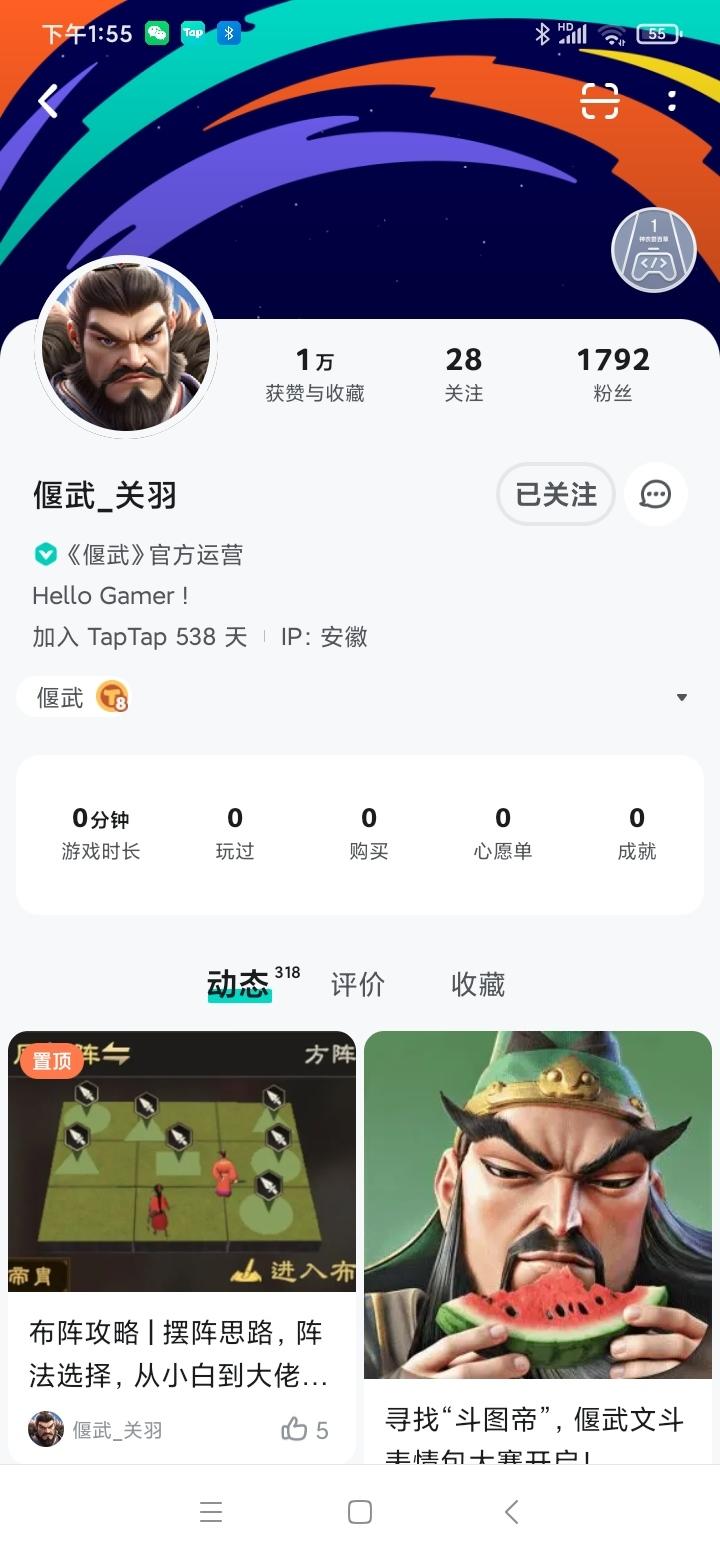Like the 布阵攻略 post with thumbs-up
Screen dimensions: 720x1560
296,1429
